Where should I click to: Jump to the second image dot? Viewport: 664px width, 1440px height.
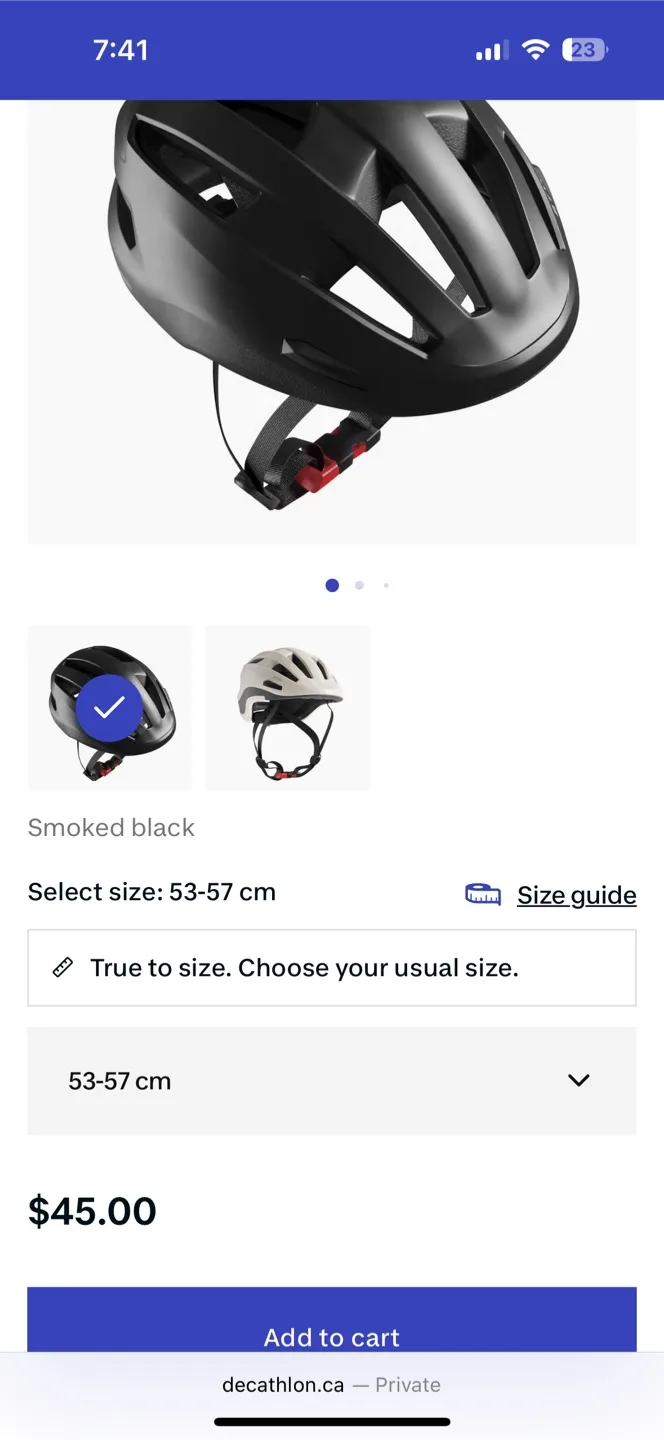pyautogui.click(x=359, y=586)
